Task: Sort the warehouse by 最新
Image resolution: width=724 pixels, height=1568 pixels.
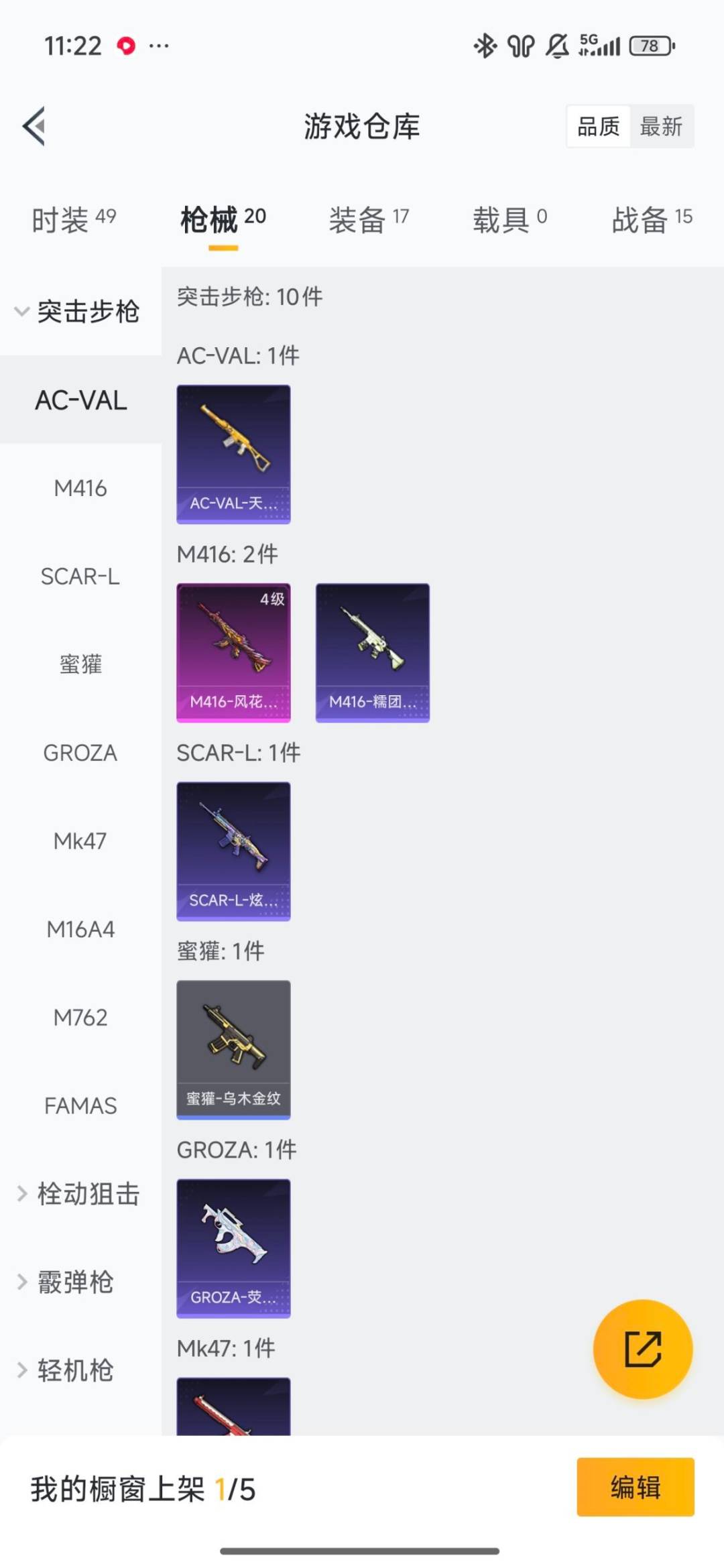Action: pos(661,126)
